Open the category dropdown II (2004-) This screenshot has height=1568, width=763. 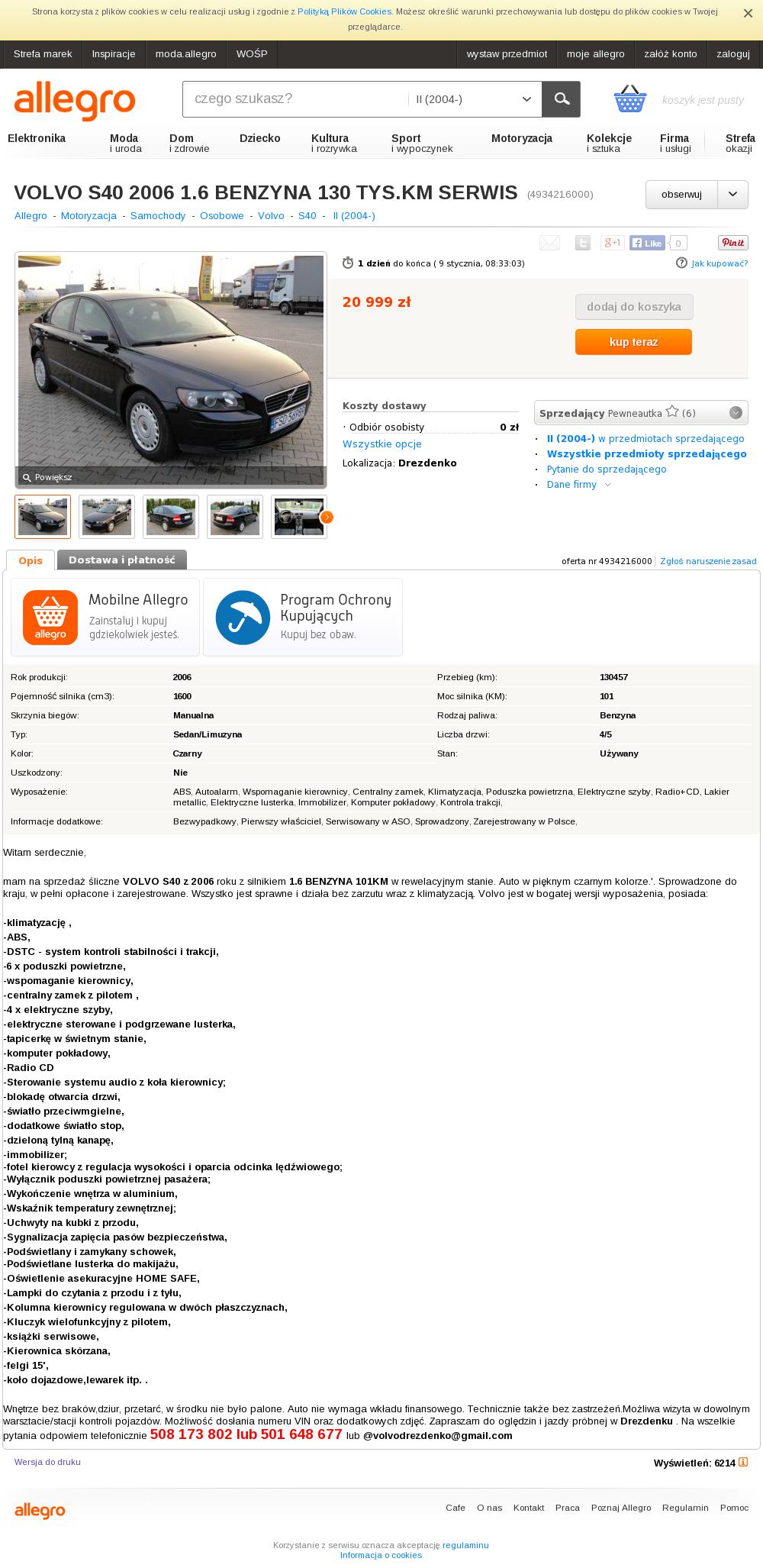click(x=474, y=99)
